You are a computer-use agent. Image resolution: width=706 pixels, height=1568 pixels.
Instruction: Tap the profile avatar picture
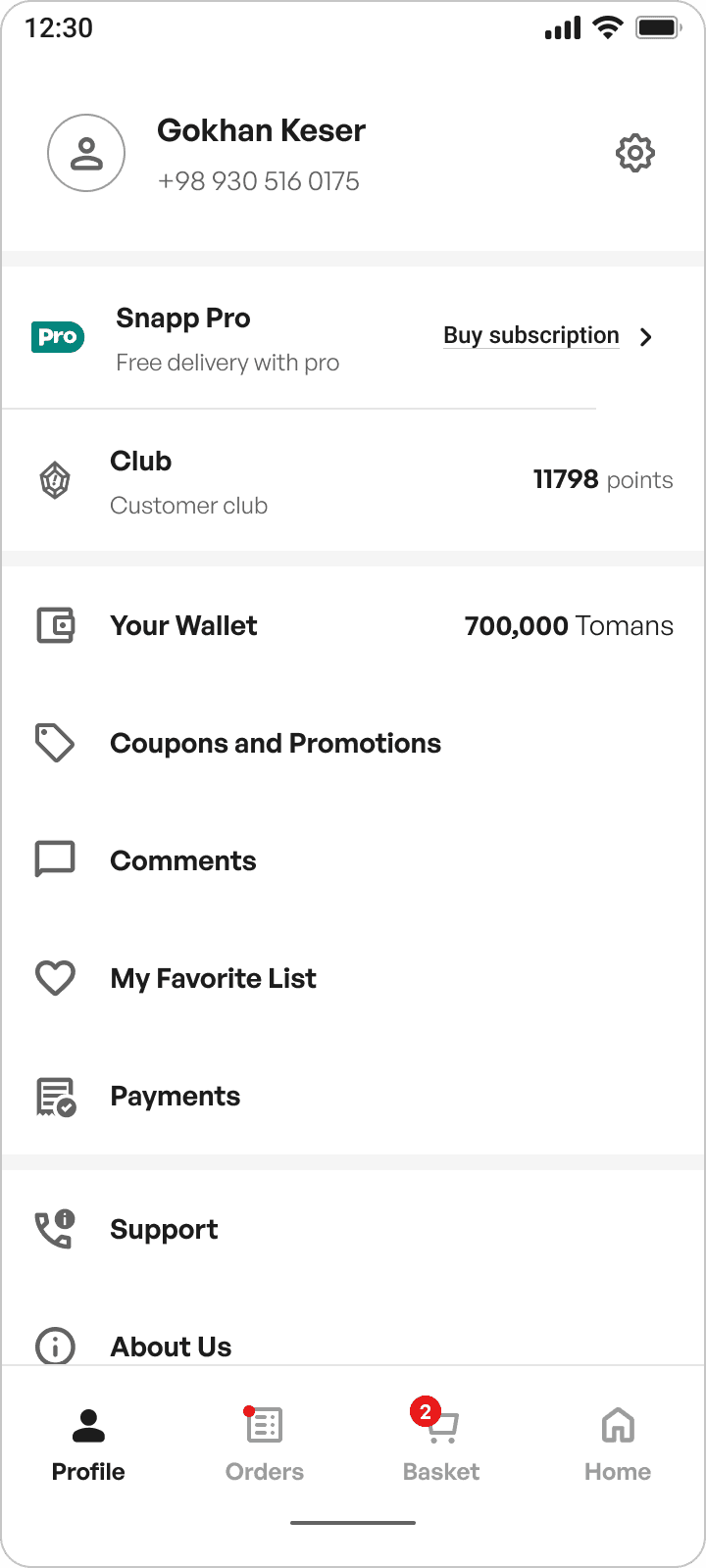[x=86, y=153]
